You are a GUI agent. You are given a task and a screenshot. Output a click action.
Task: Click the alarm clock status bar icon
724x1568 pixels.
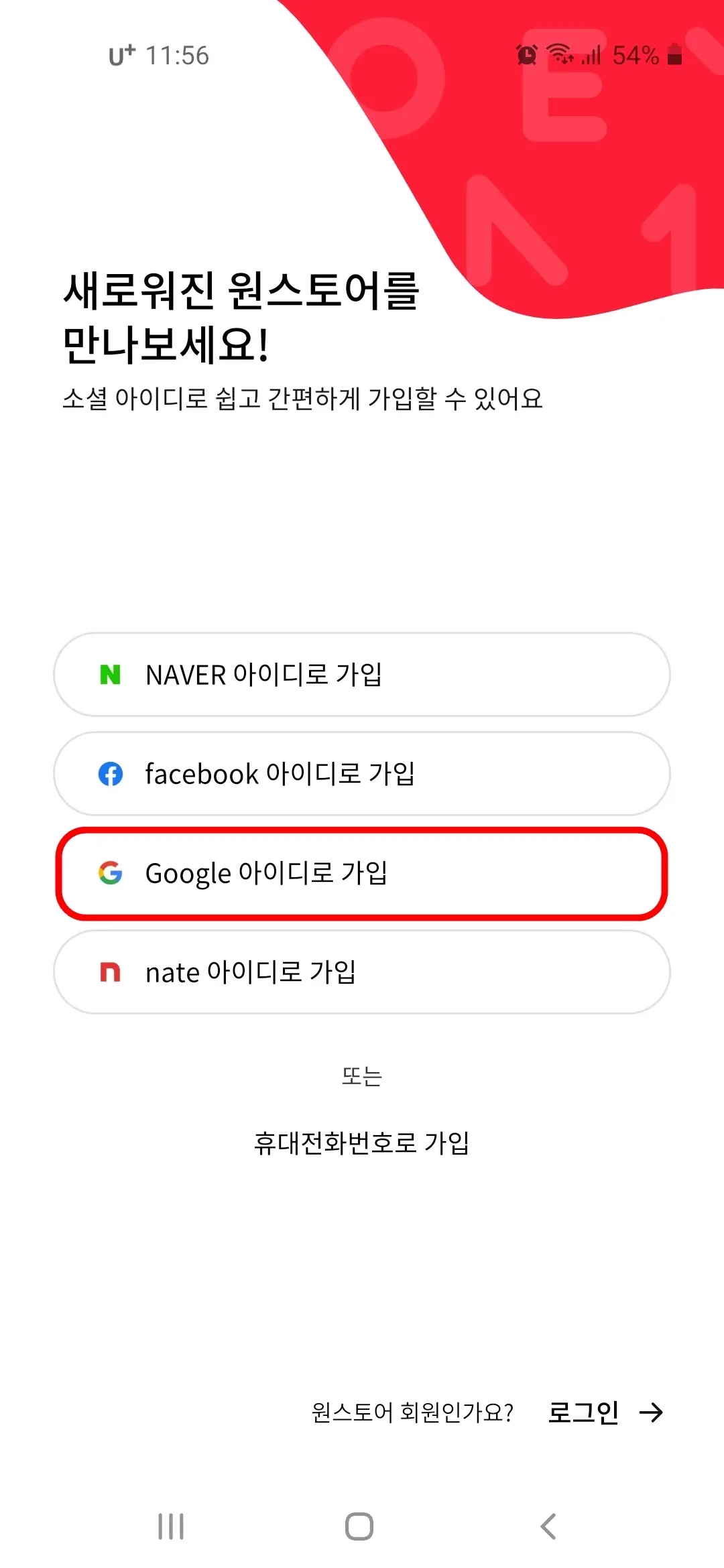pyautogui.click(x=527, y=55)
